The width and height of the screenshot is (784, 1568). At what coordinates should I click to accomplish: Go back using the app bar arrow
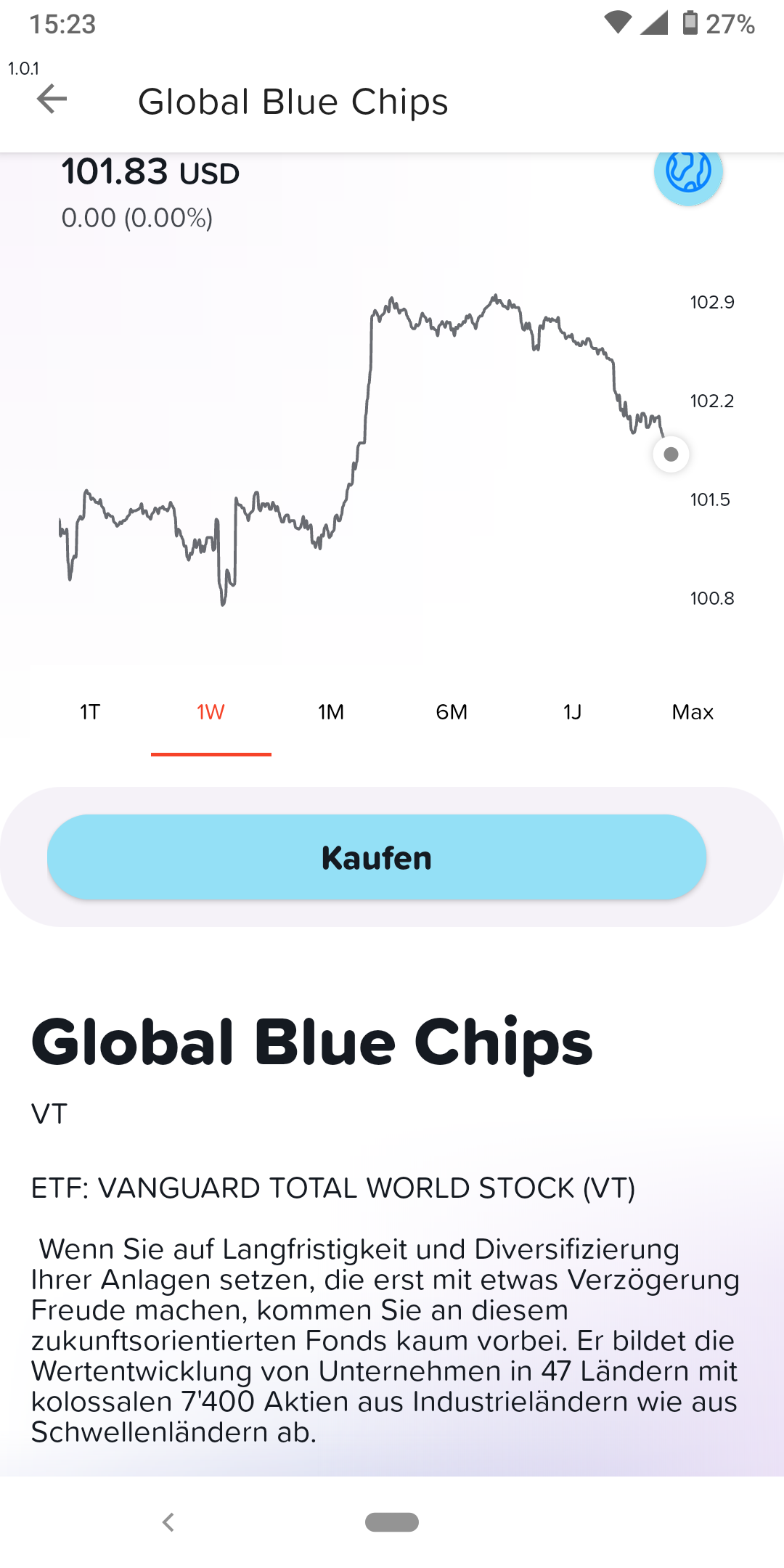point(52,99)
